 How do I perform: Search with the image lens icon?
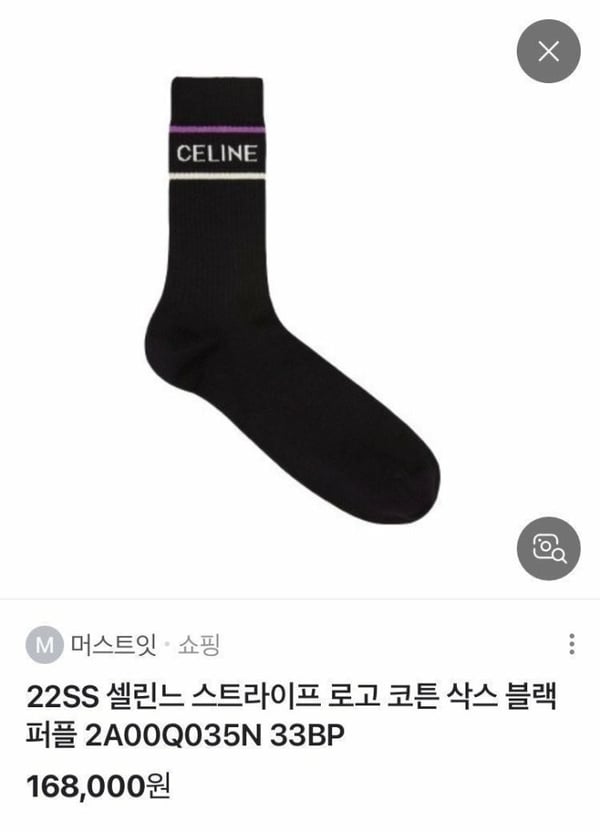(x=548, y=546)
